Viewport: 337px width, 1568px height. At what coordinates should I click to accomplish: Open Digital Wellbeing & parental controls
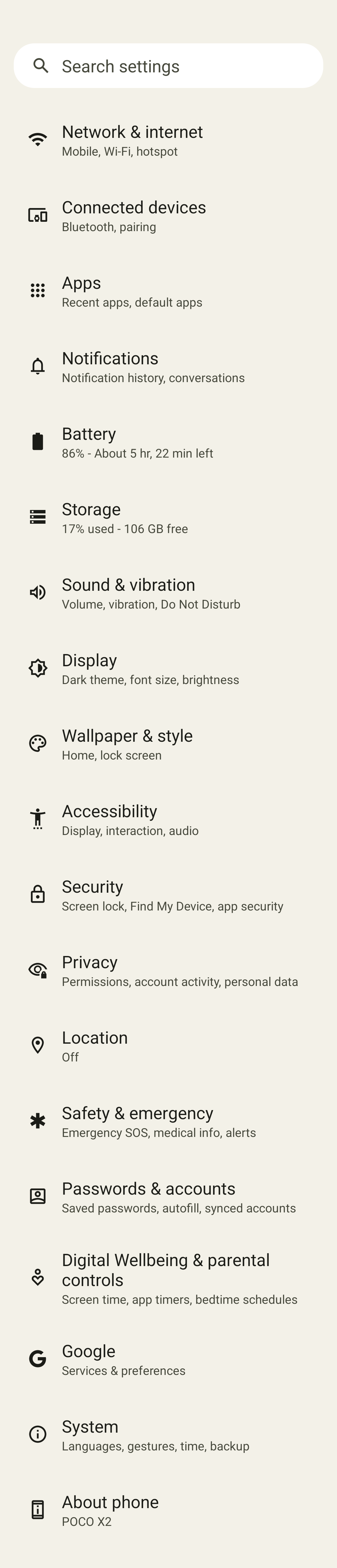168,1278
